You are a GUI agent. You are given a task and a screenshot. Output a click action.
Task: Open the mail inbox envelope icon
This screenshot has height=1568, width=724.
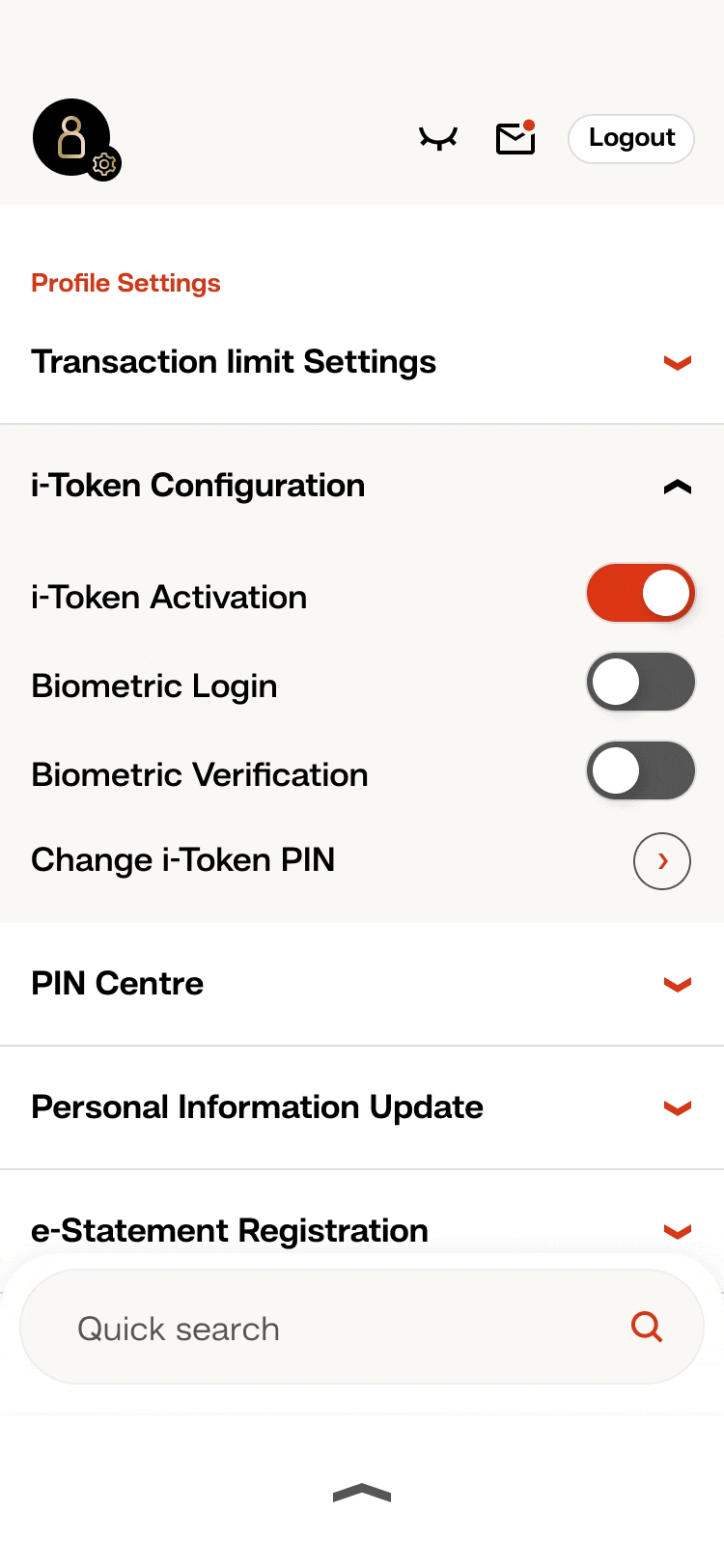coord(514,139)
